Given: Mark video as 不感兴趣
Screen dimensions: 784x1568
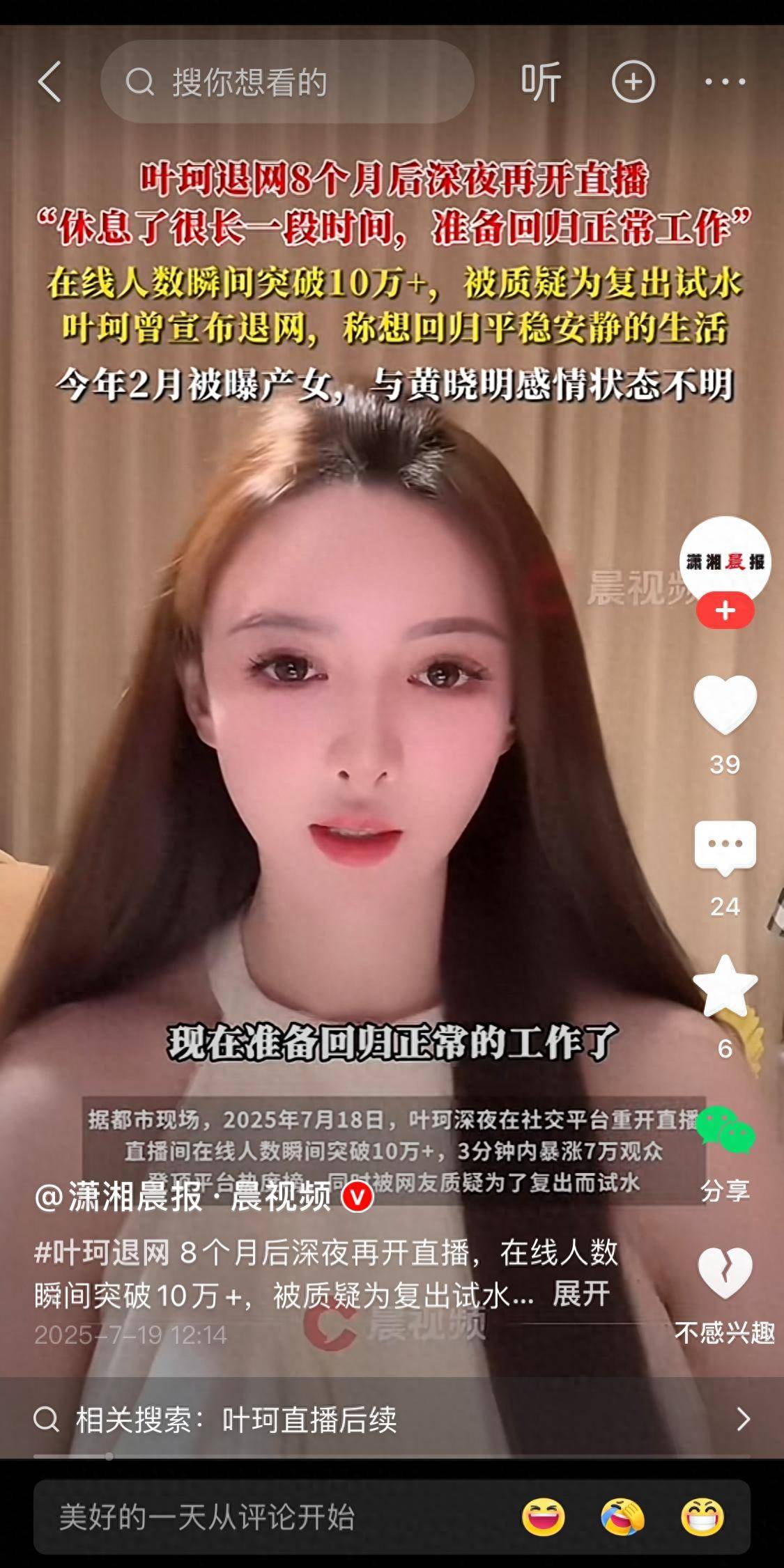Looking at the screenshot, I should (x=725, y=1276).
